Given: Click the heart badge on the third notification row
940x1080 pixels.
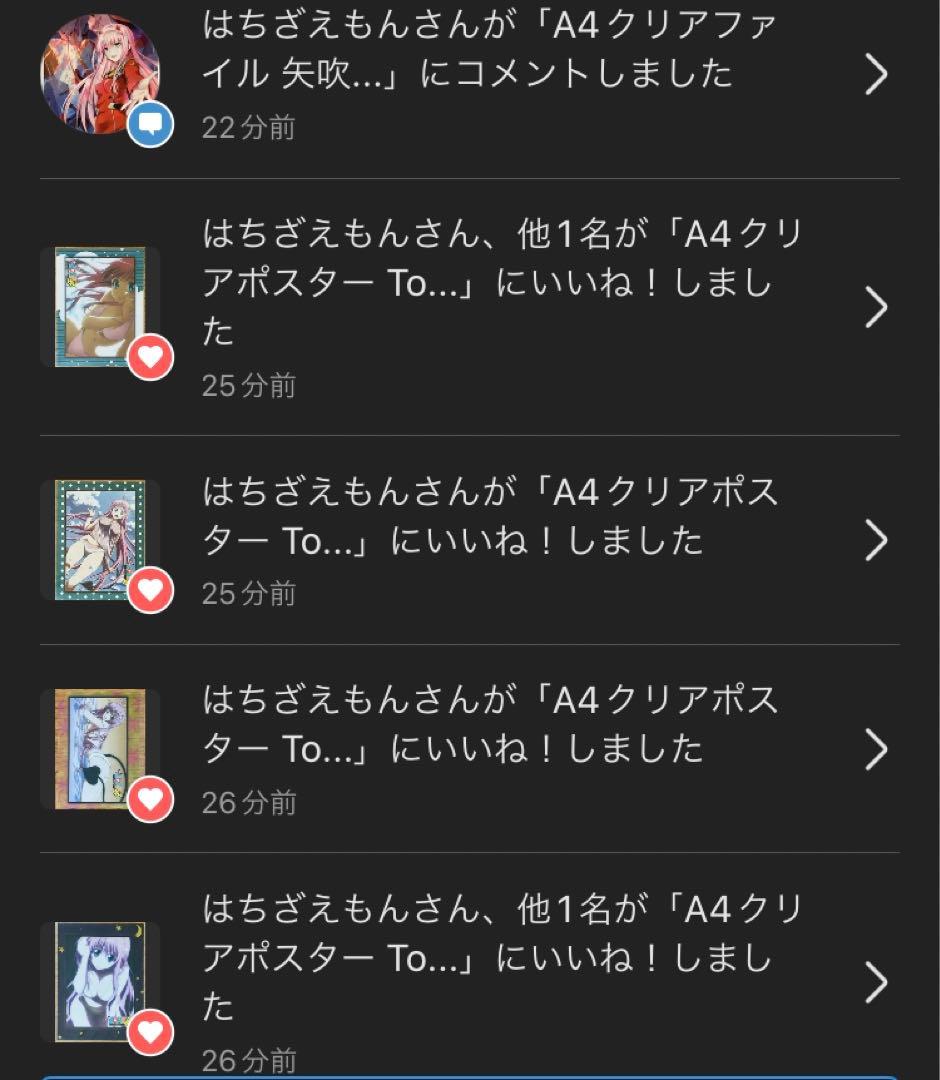Looking at the screenshot, I should tap(148, 588).
